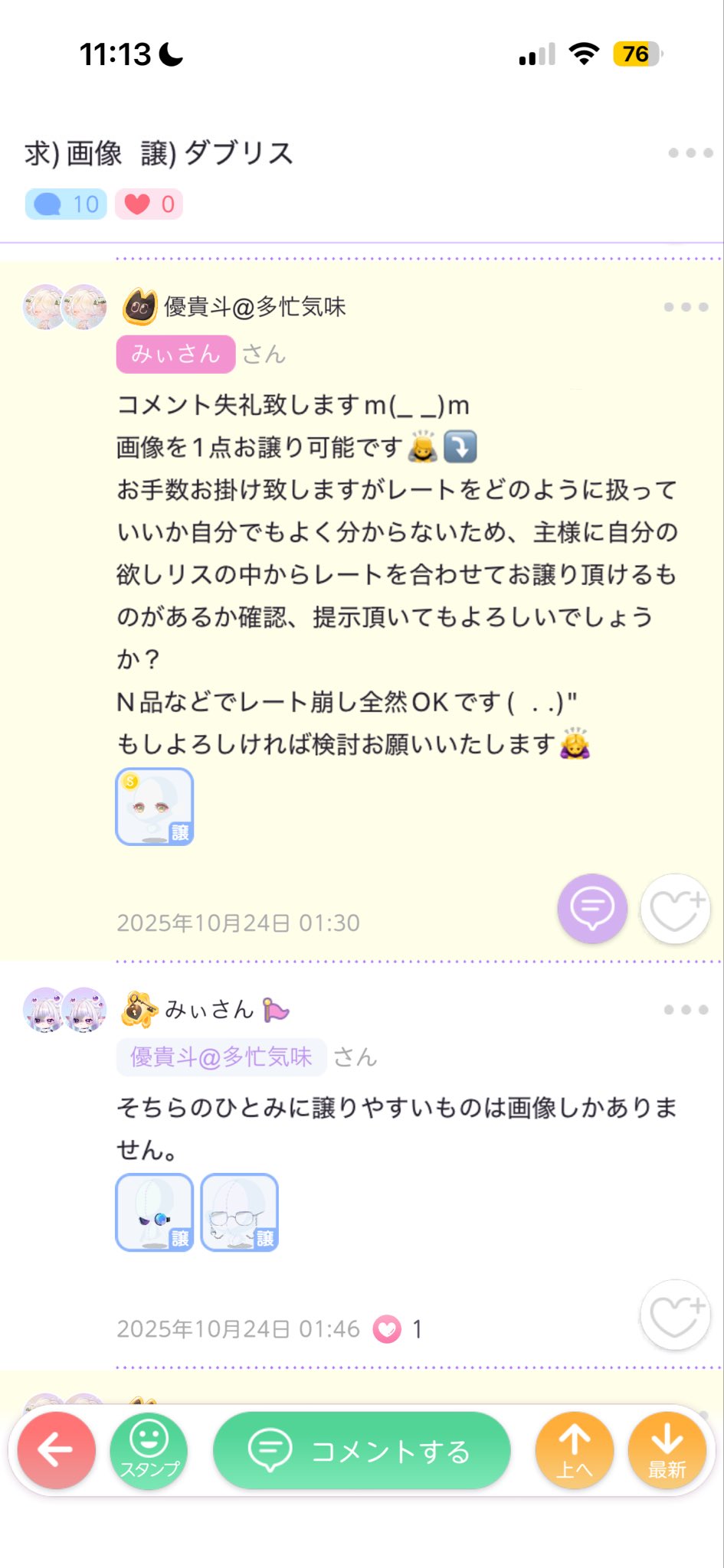This screenshot has height=1568, width=724.
Task: View the eye item in 優貴斗's comment
Action: 155,807
